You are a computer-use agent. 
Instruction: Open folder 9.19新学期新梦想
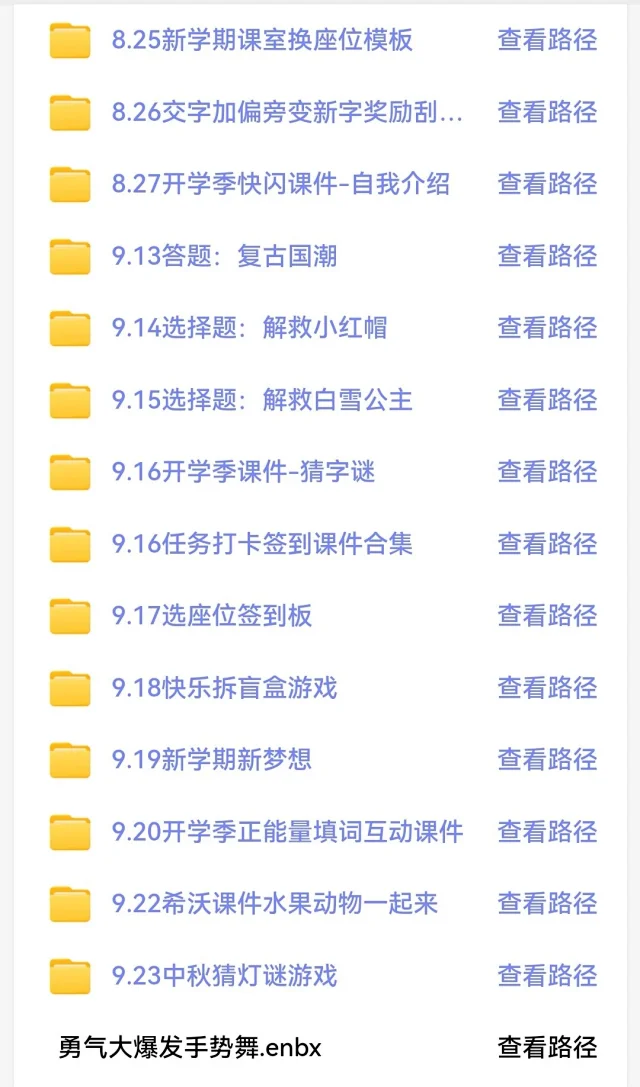[212, 760]
